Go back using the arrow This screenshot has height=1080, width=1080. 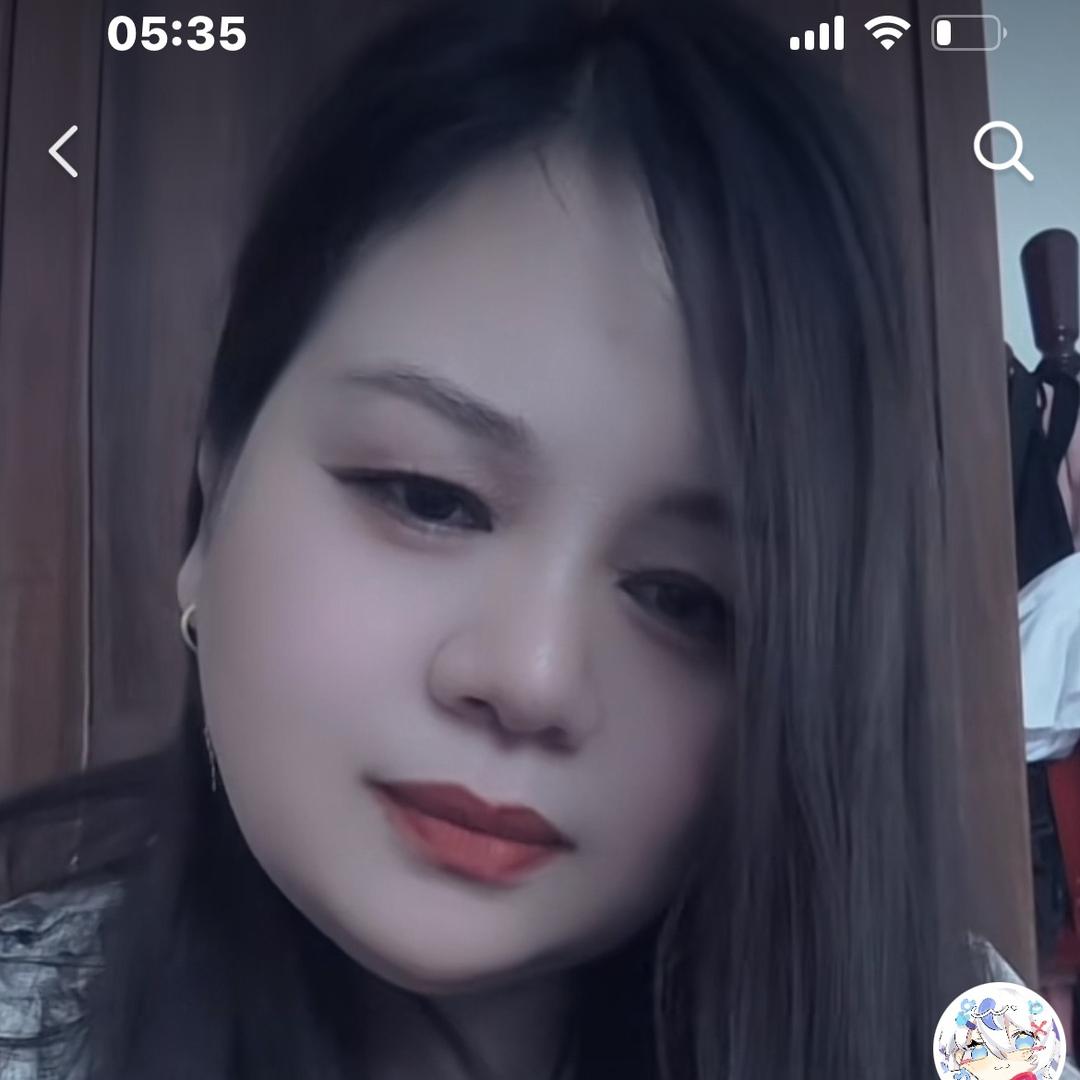point(63,151)
